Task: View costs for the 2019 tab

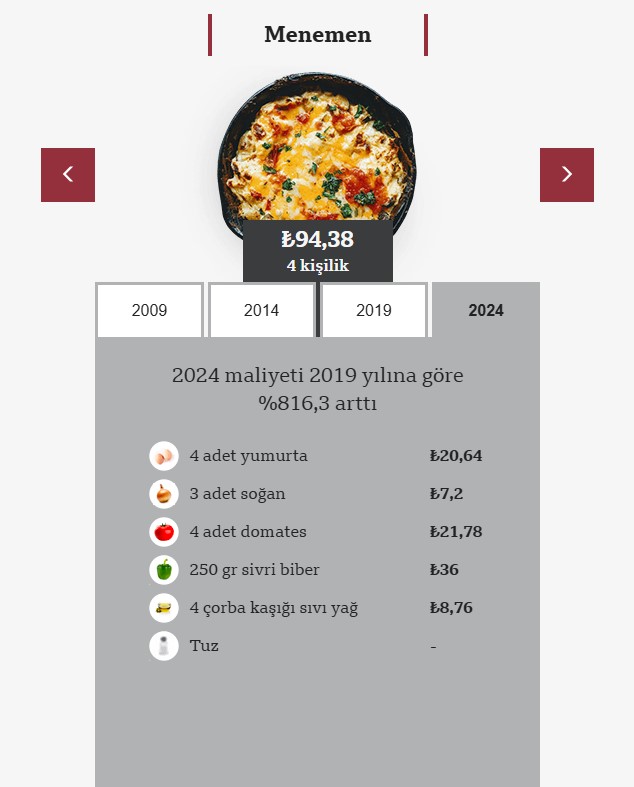Action: click(x=374, y=310)
